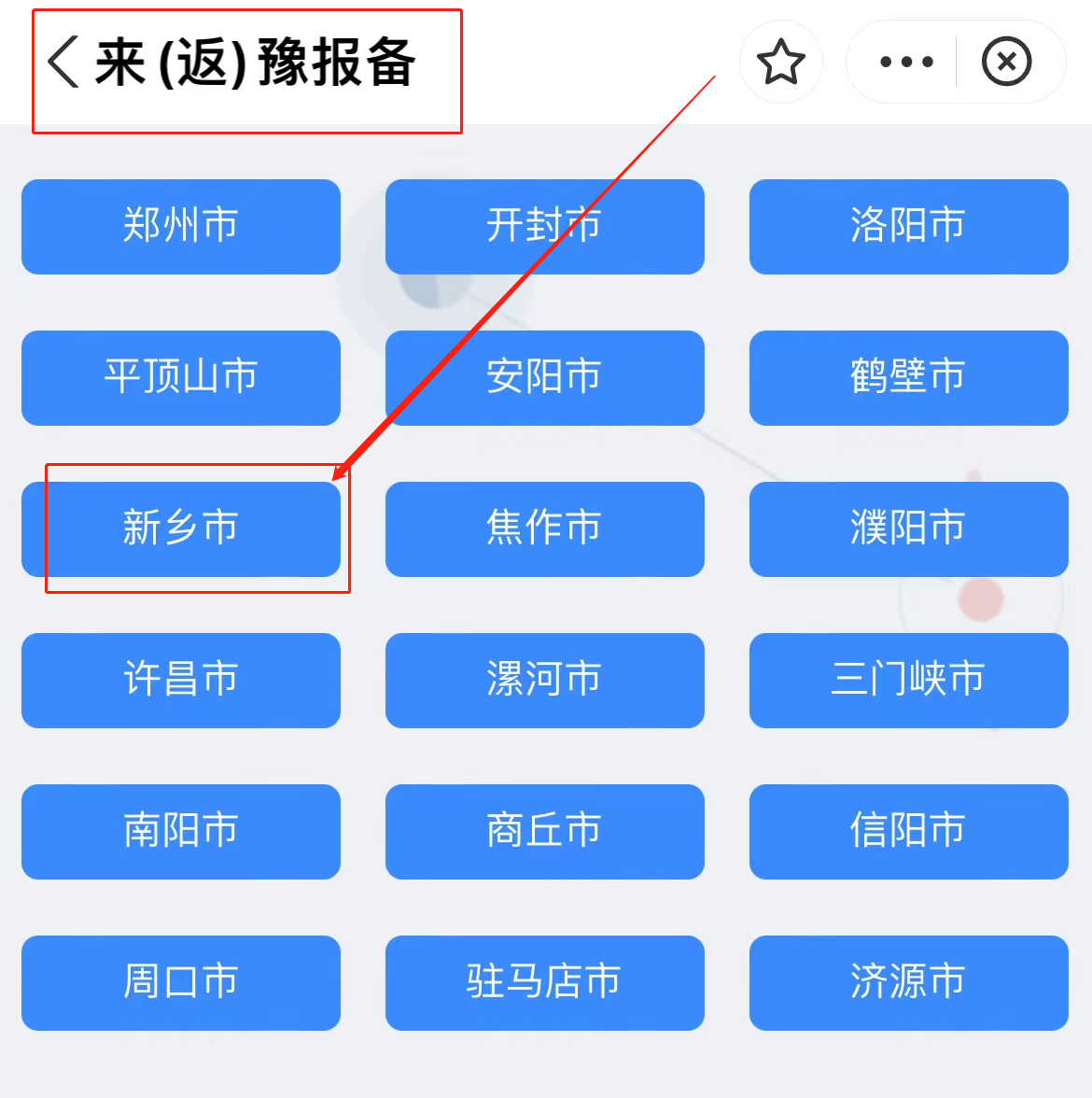Choose 濮阳市

tap(908, 529)
